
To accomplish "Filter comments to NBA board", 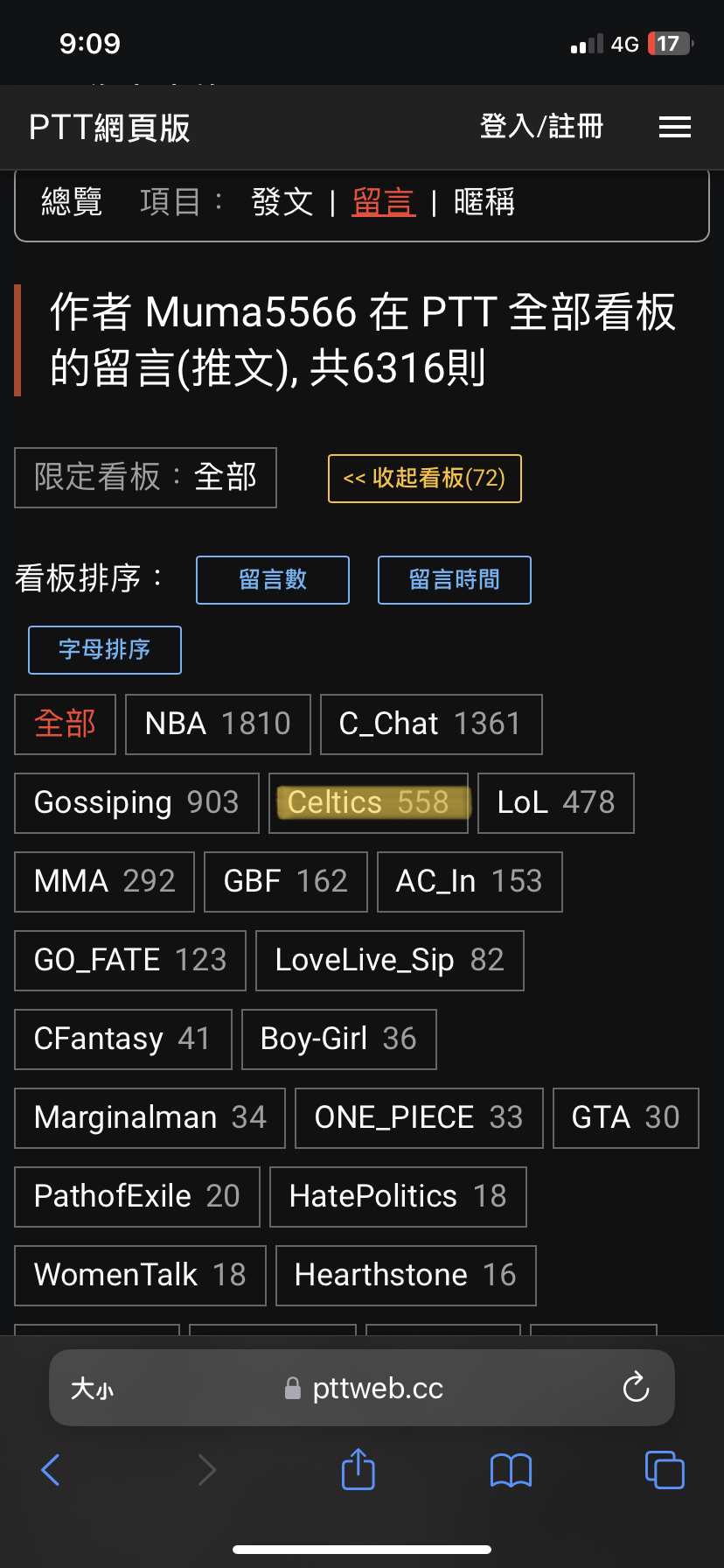I will (x=218, y=724).
